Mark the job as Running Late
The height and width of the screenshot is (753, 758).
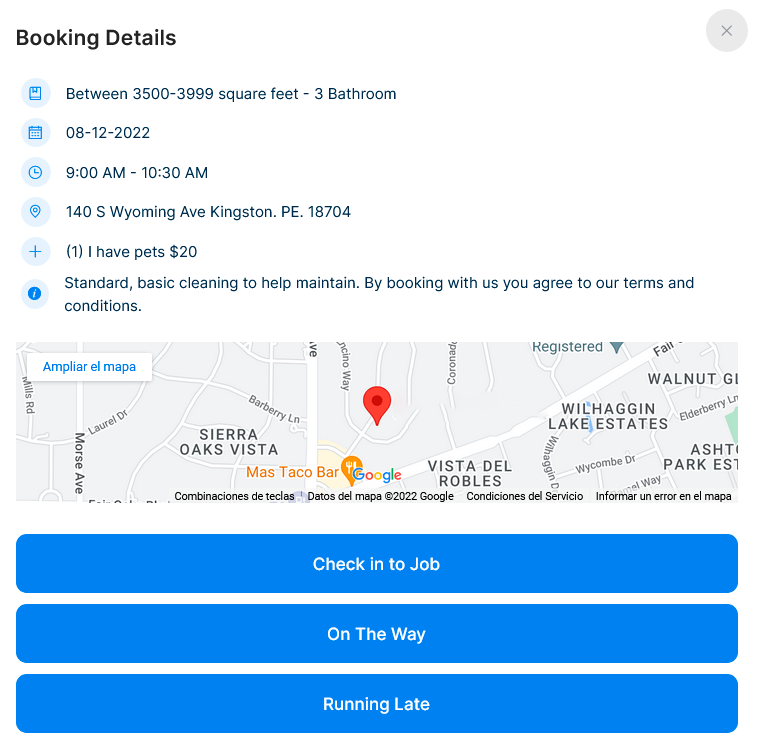(377, 704)
